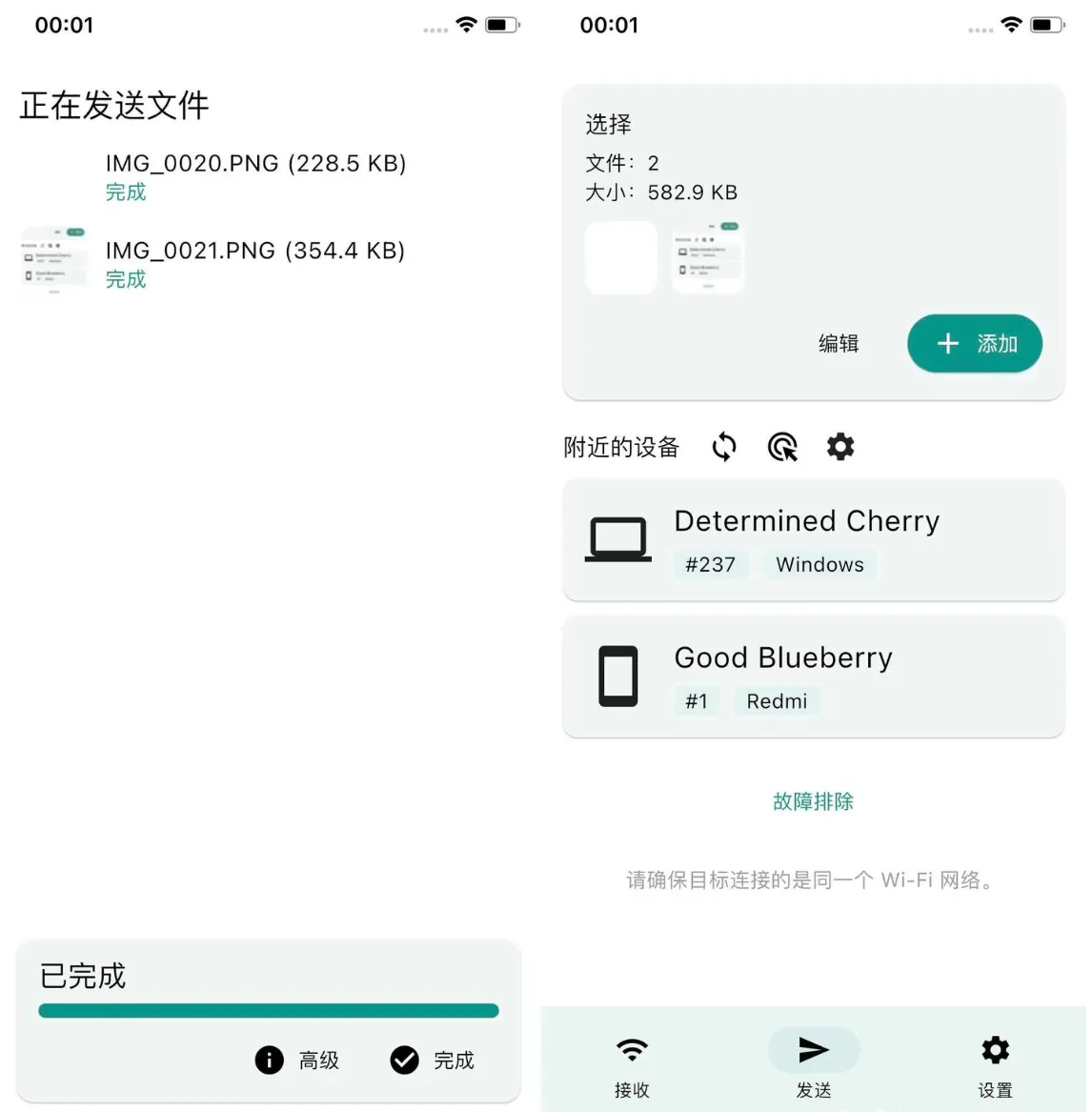Switch to the 发送 tab
Viewport: 1092px width, 1112px height.
pyautogui.click(x=814, y=1066)
